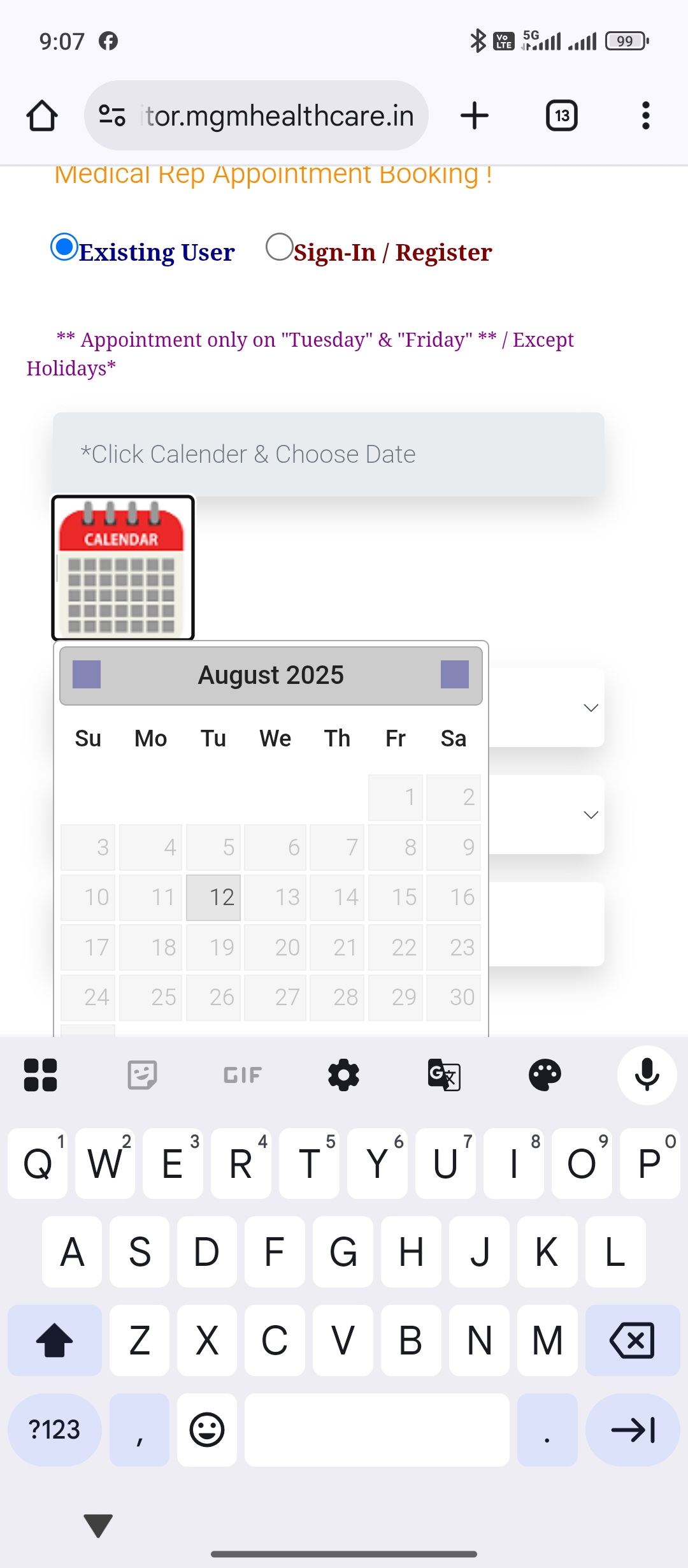Switch the keyboard to ?123 symbols
The image size is (688, 1568).
[x=55, y=1430]
